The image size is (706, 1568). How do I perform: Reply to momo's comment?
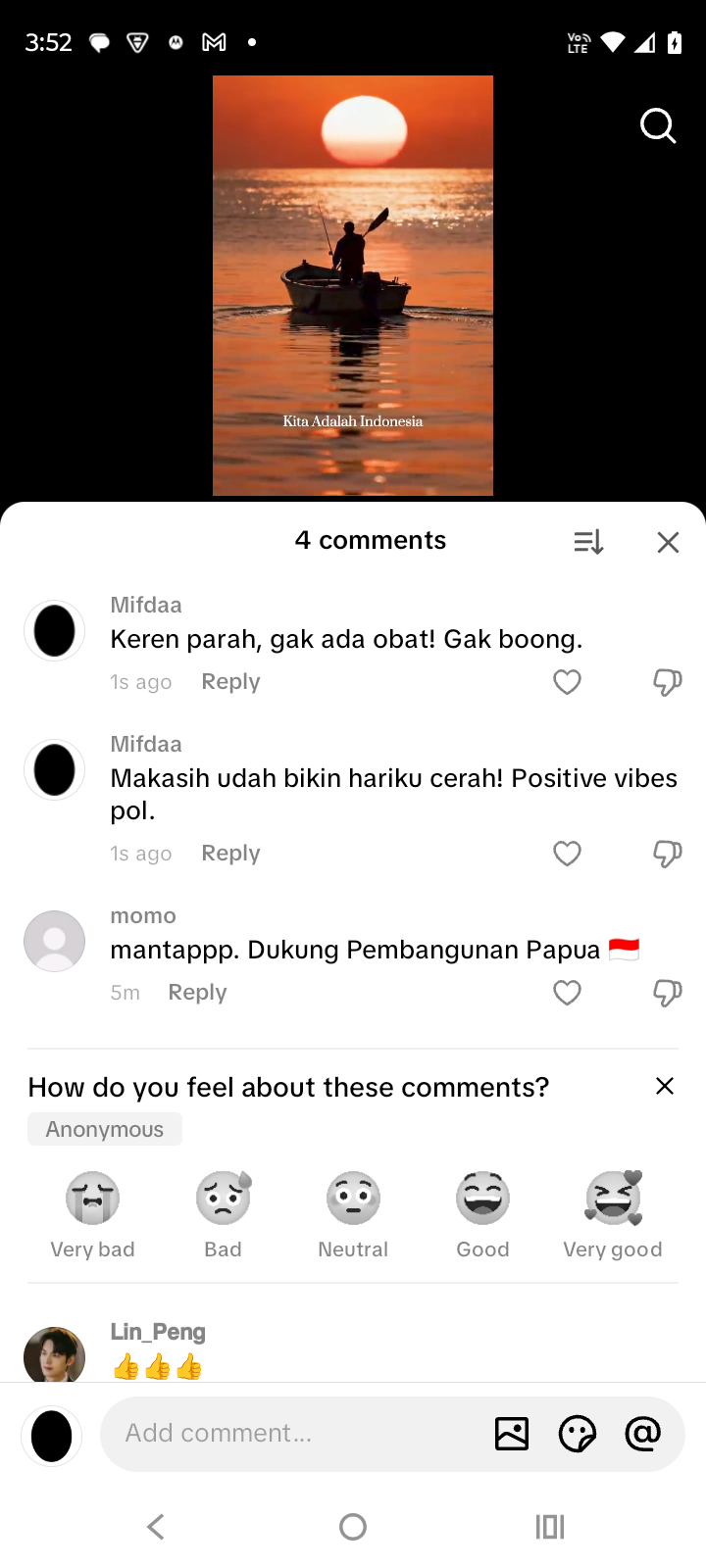(197, 993)
